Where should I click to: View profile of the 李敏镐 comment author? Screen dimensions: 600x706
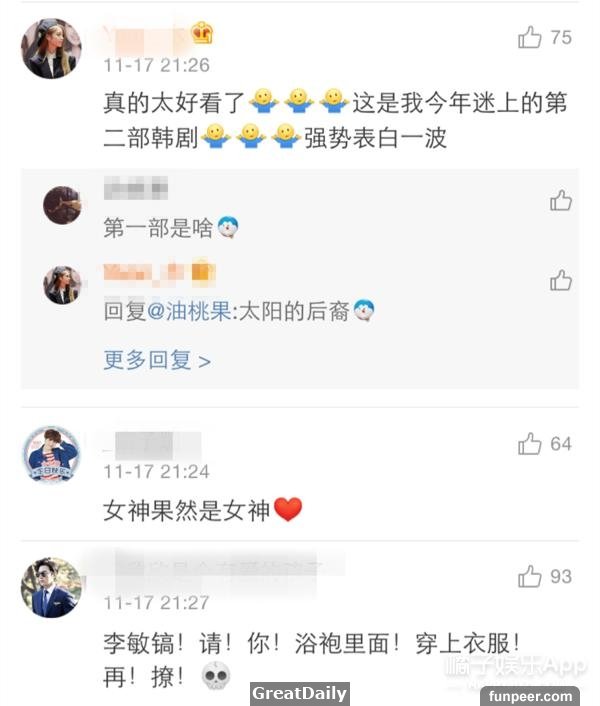(51, 587)
